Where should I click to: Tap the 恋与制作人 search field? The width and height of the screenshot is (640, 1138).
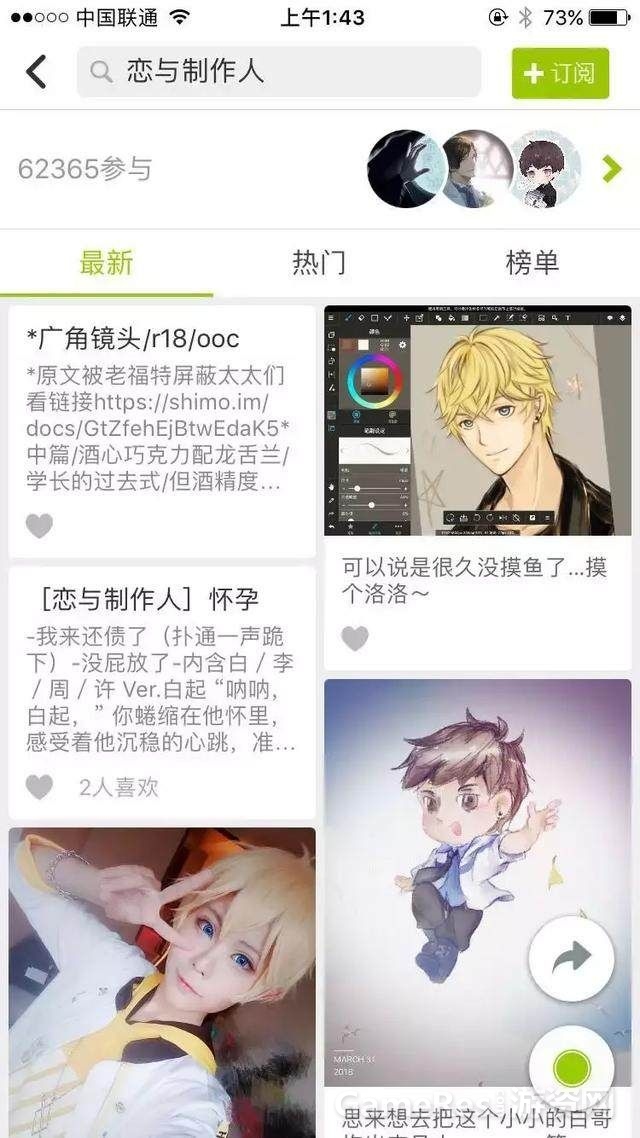(x=278, y=72)
